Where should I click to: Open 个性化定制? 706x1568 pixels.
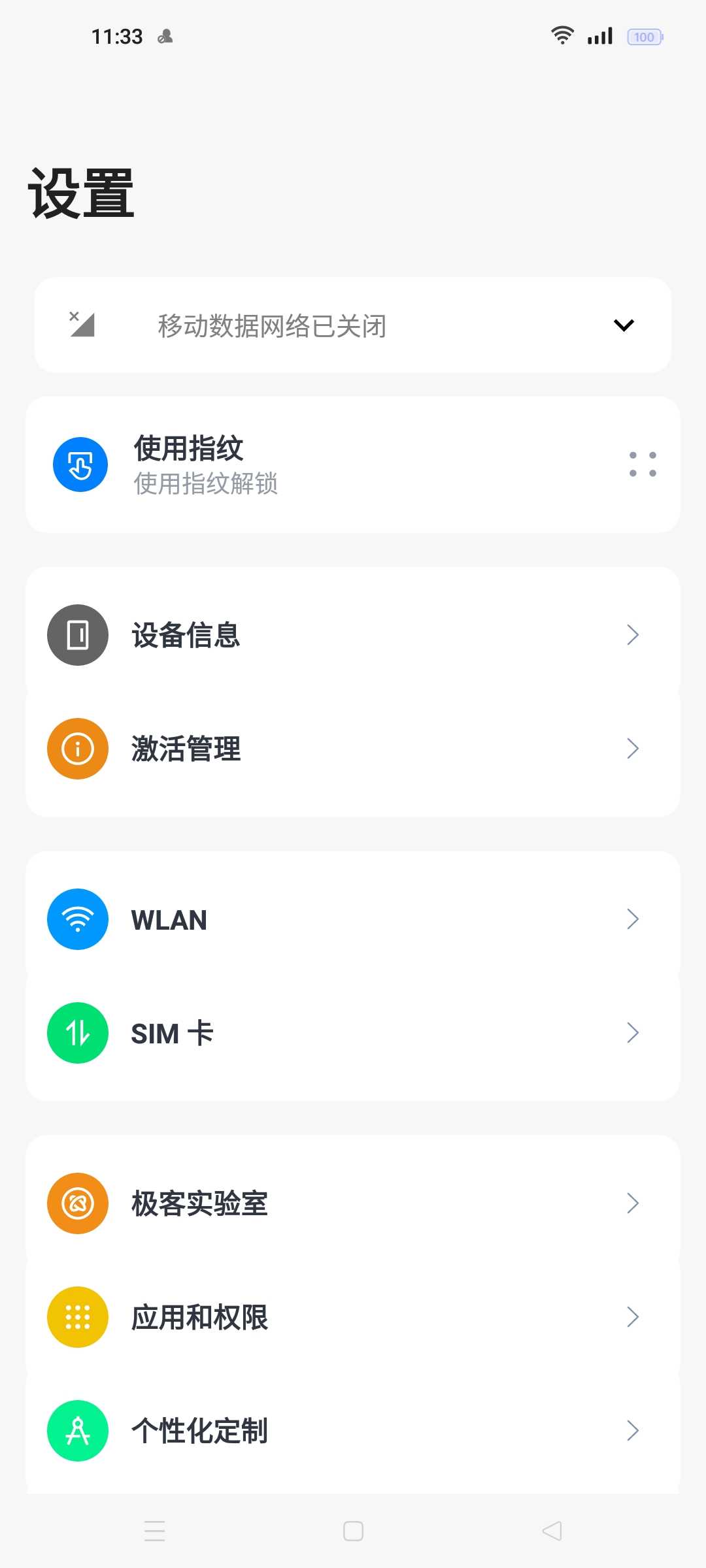pos(353,1431)
